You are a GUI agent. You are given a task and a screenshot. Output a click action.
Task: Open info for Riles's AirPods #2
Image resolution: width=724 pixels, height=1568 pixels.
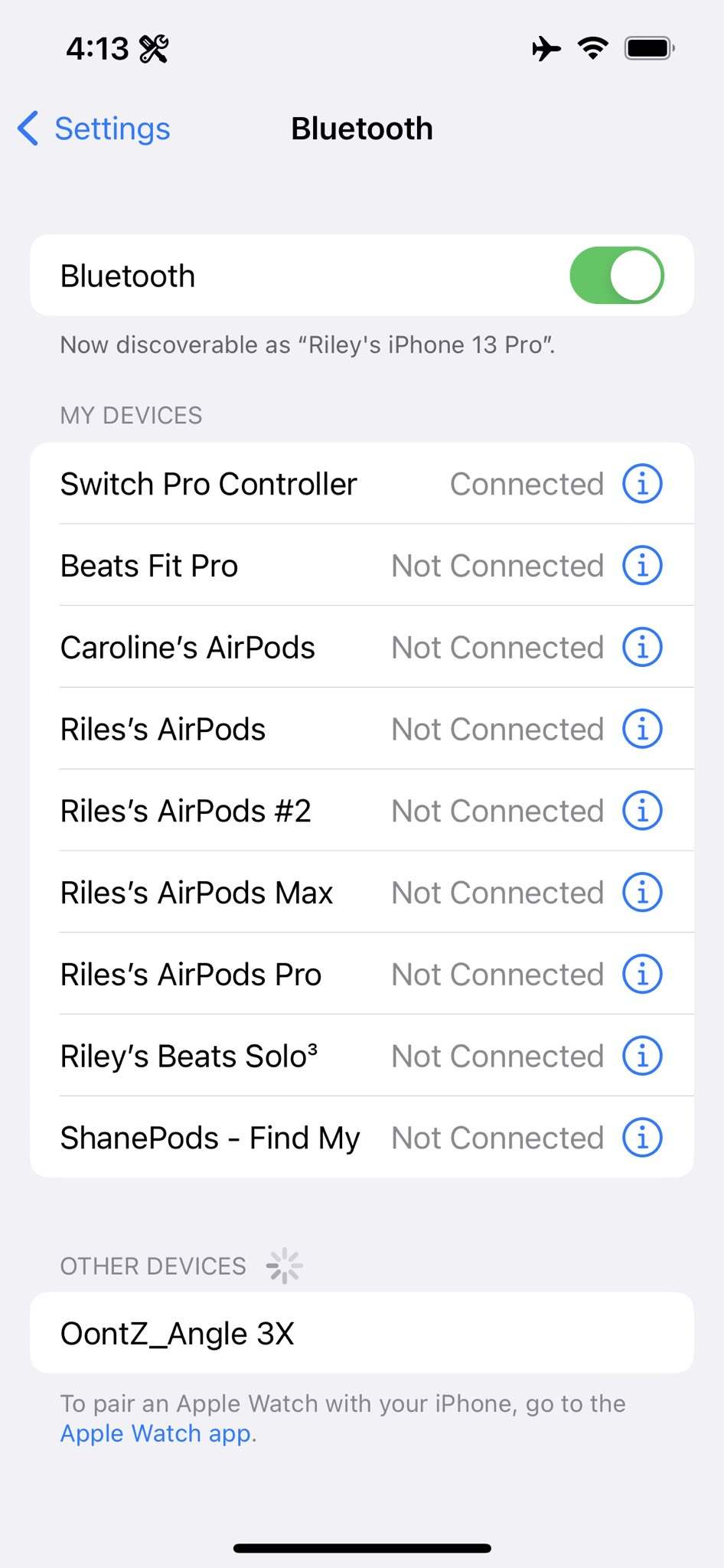tap(641, 811)
